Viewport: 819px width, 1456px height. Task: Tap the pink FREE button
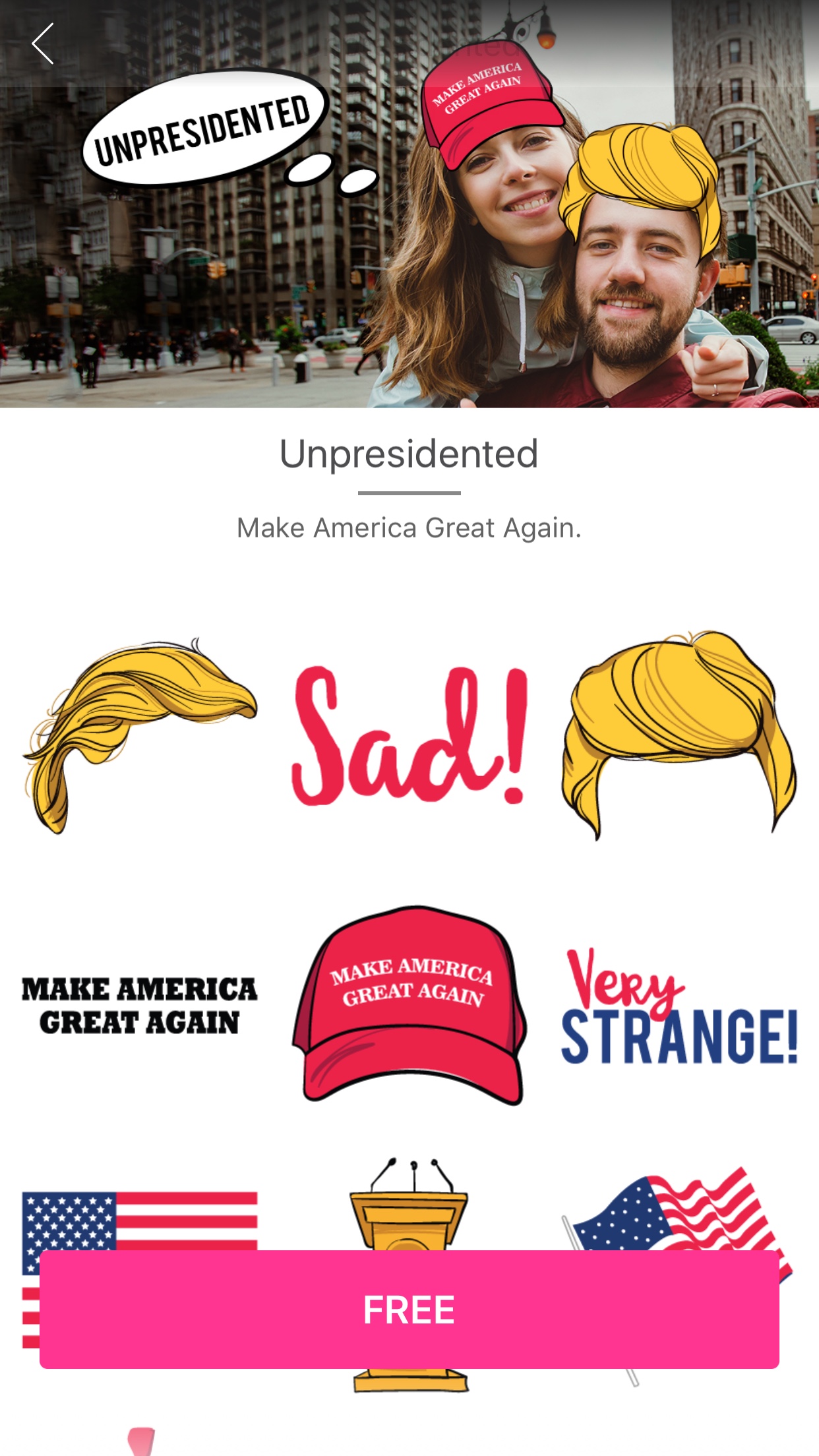(409, 1309)
